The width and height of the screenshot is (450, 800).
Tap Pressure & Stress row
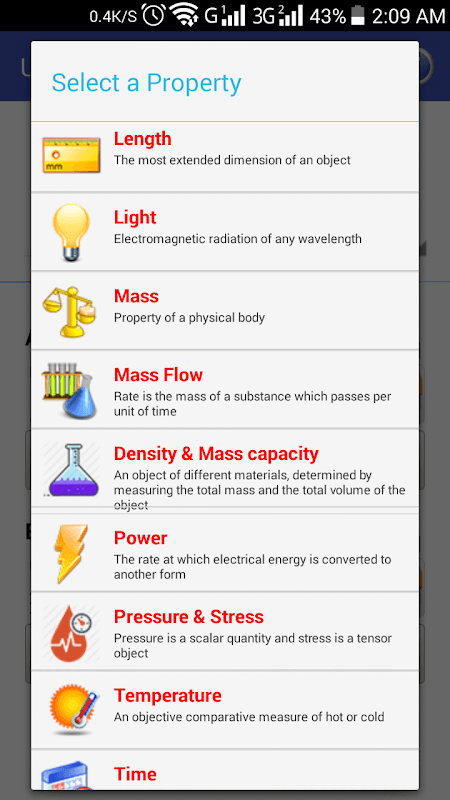tap(225, 632)
